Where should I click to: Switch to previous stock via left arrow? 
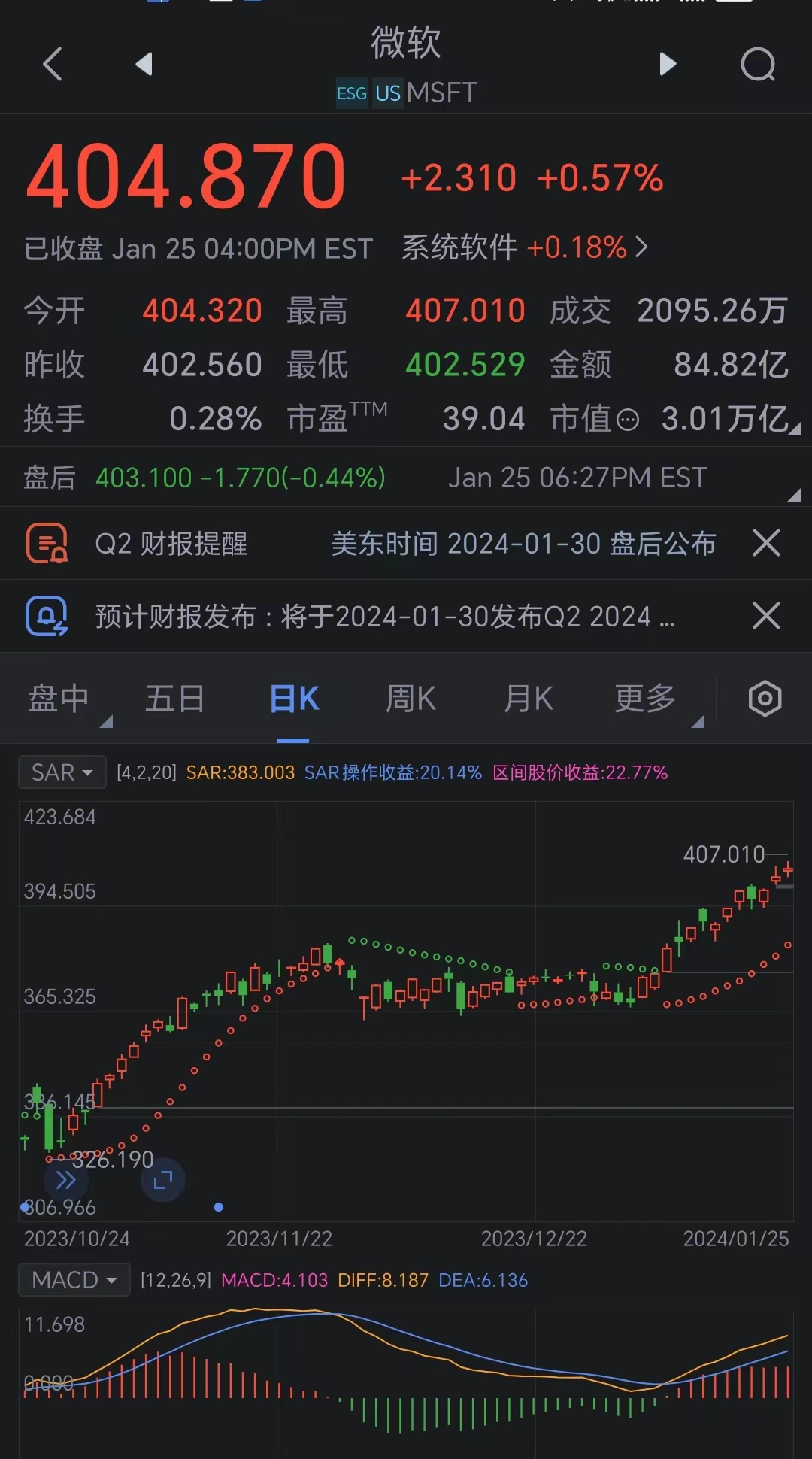click(x=144, y=65)
